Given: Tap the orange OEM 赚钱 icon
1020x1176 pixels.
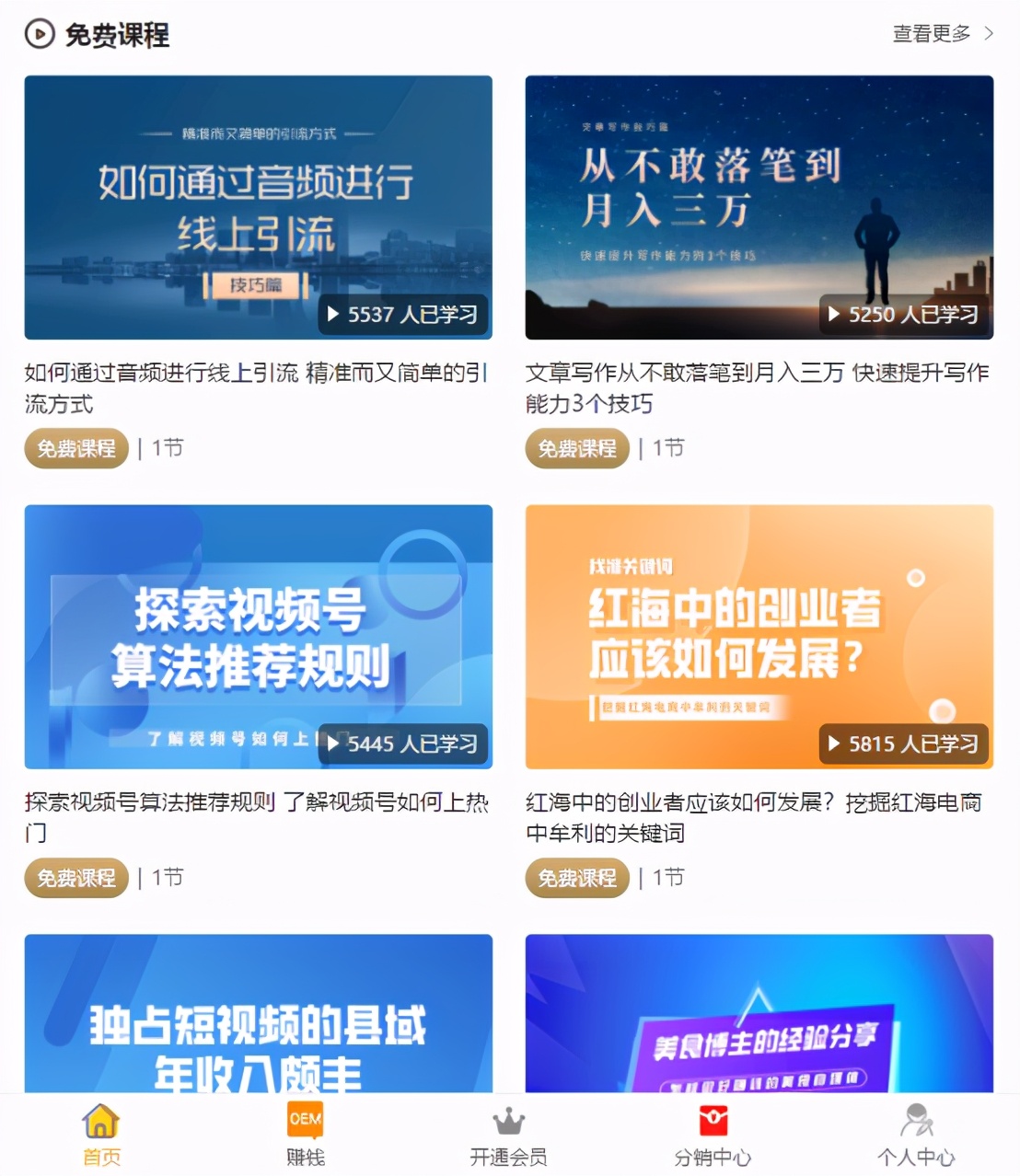Looking at the screenshot, I should (305, 1121).
